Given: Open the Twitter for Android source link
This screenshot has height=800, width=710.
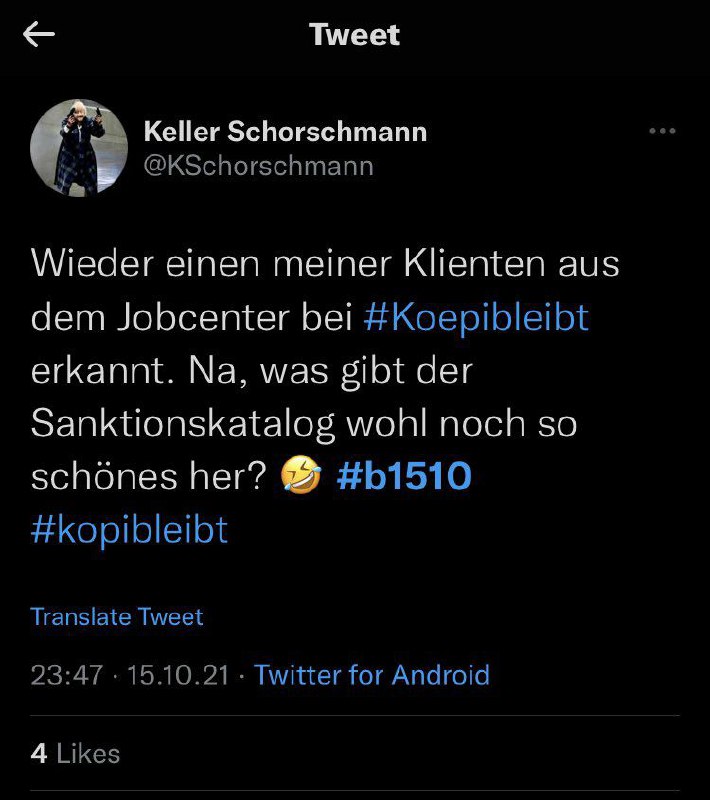Looking at the screenshot, I should 372,674.
